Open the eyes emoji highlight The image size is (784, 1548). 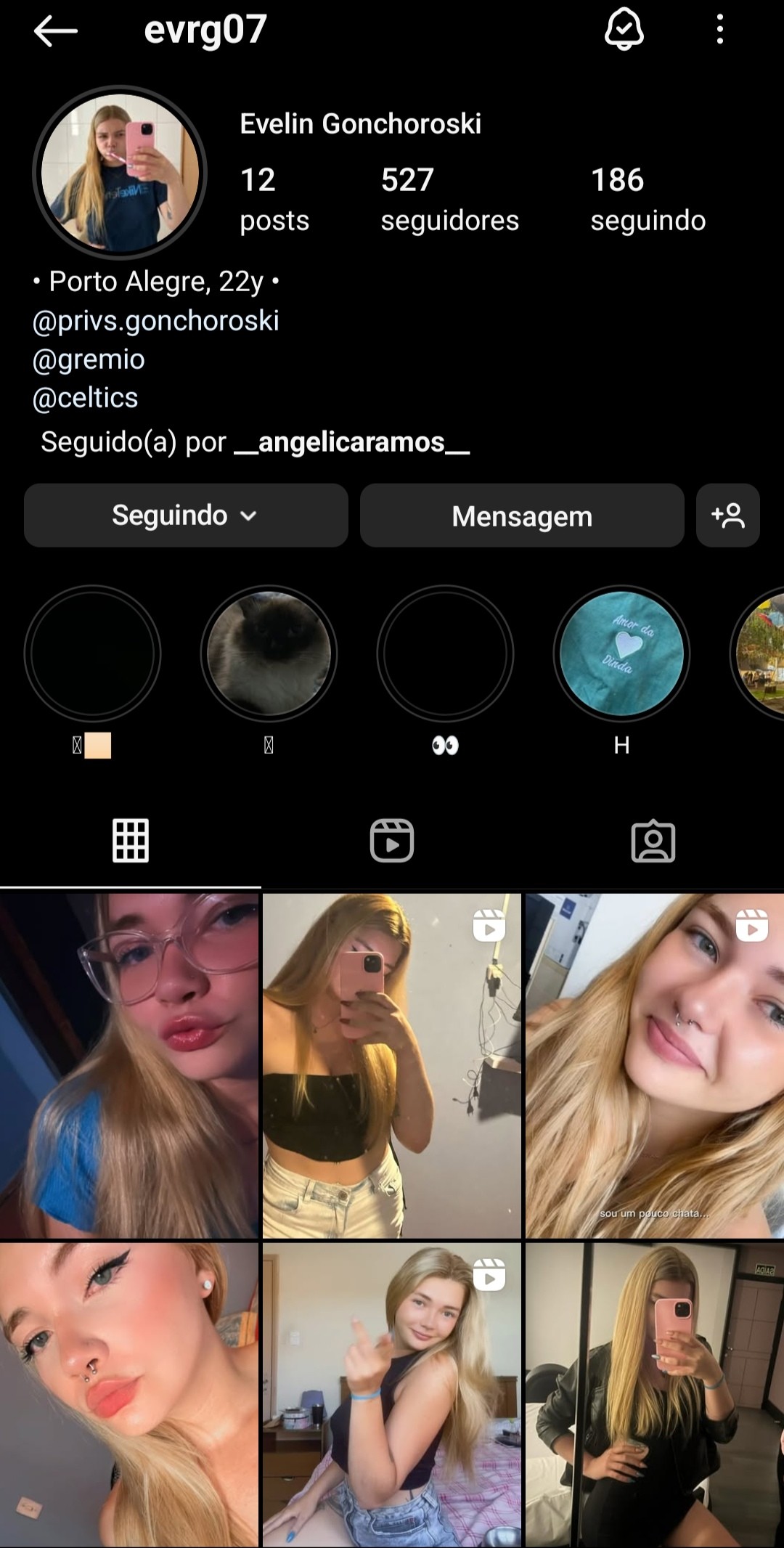pos(445,653)
